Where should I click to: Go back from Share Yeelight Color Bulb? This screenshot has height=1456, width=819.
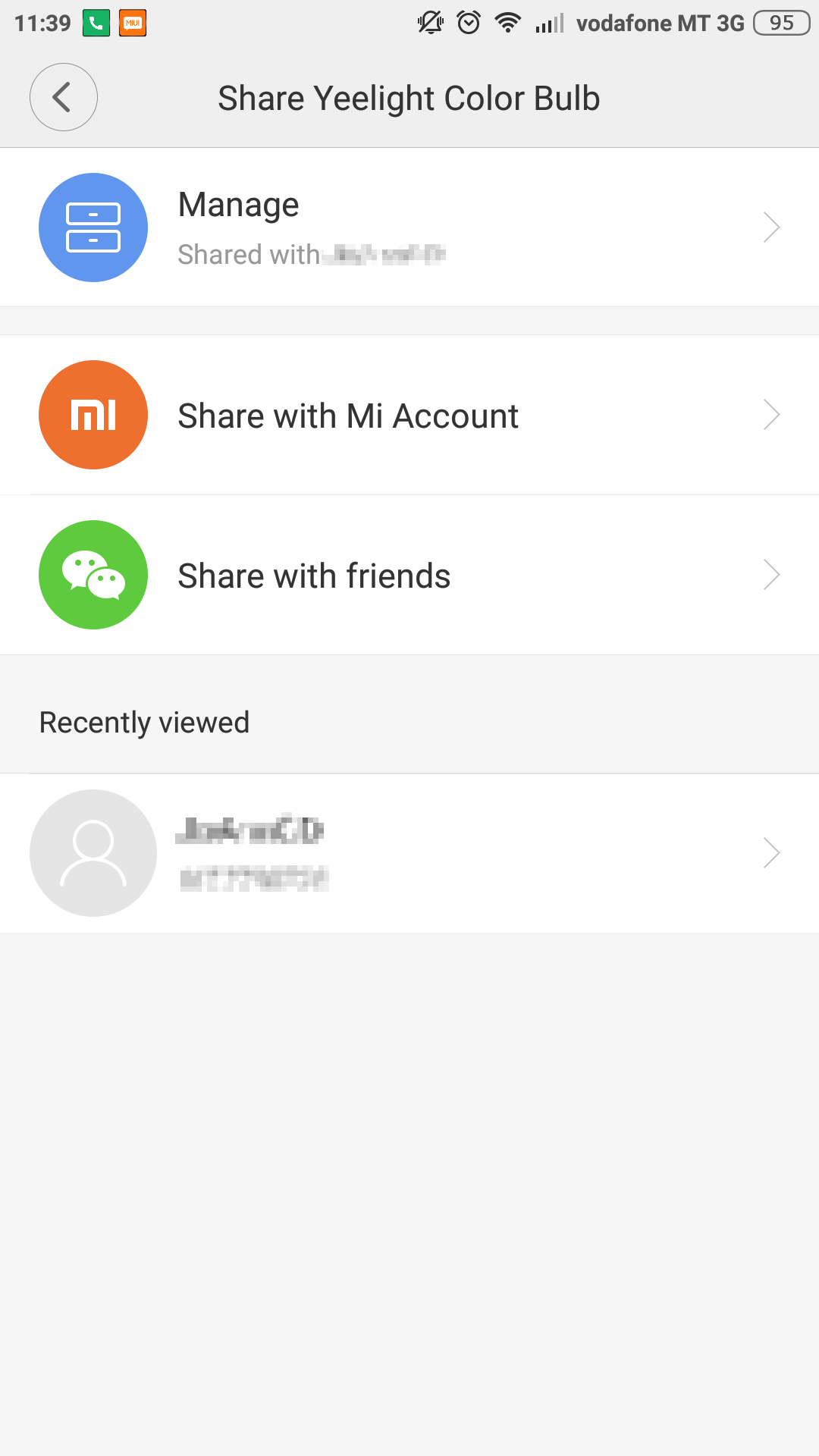tap(64, 97)
